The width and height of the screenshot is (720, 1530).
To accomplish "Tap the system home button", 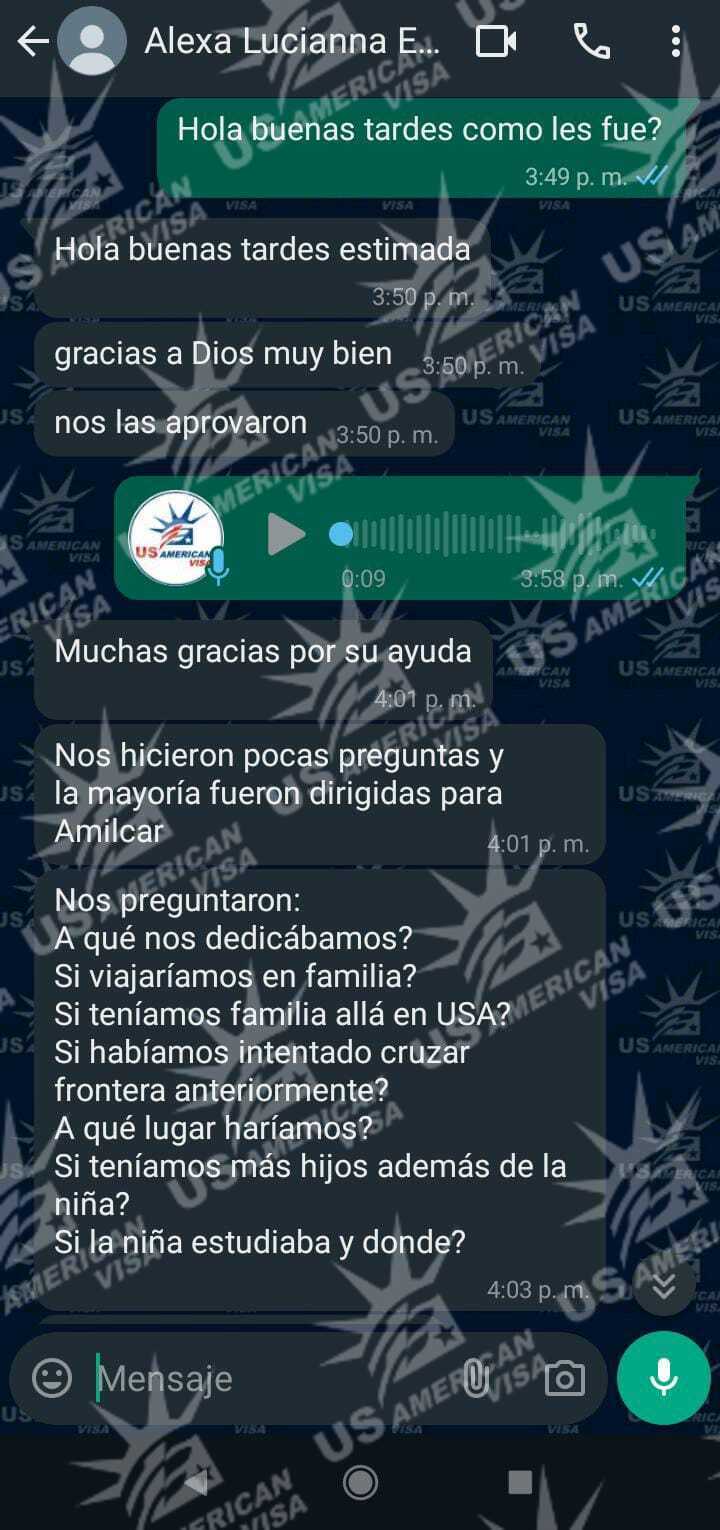I will (360, 1482).
